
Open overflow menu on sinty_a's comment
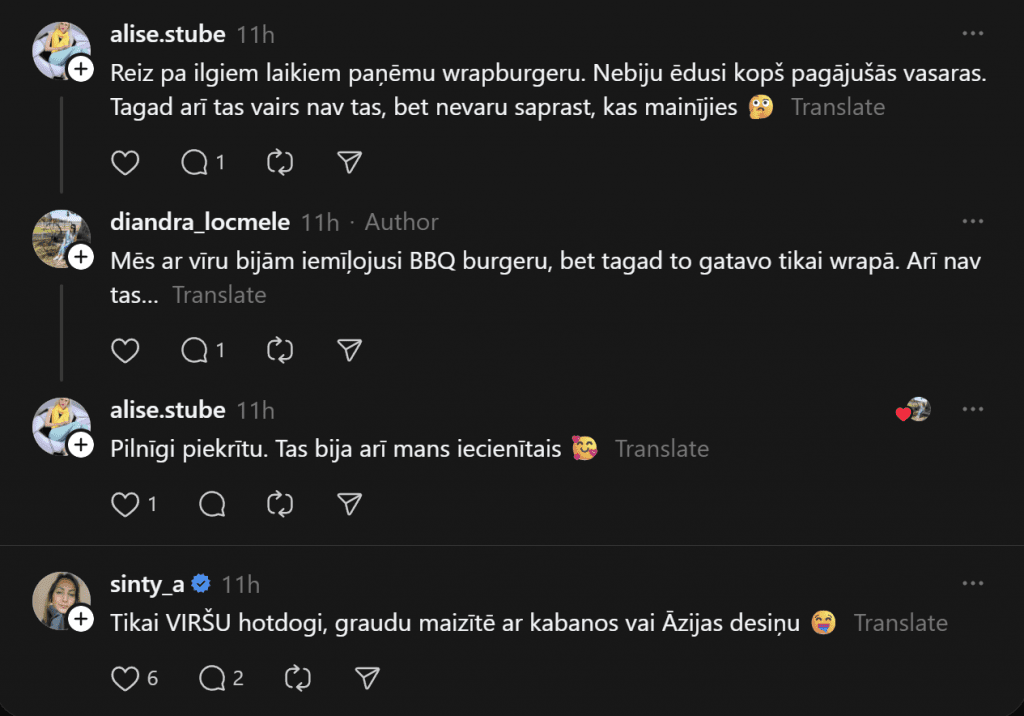coord(972,583)
